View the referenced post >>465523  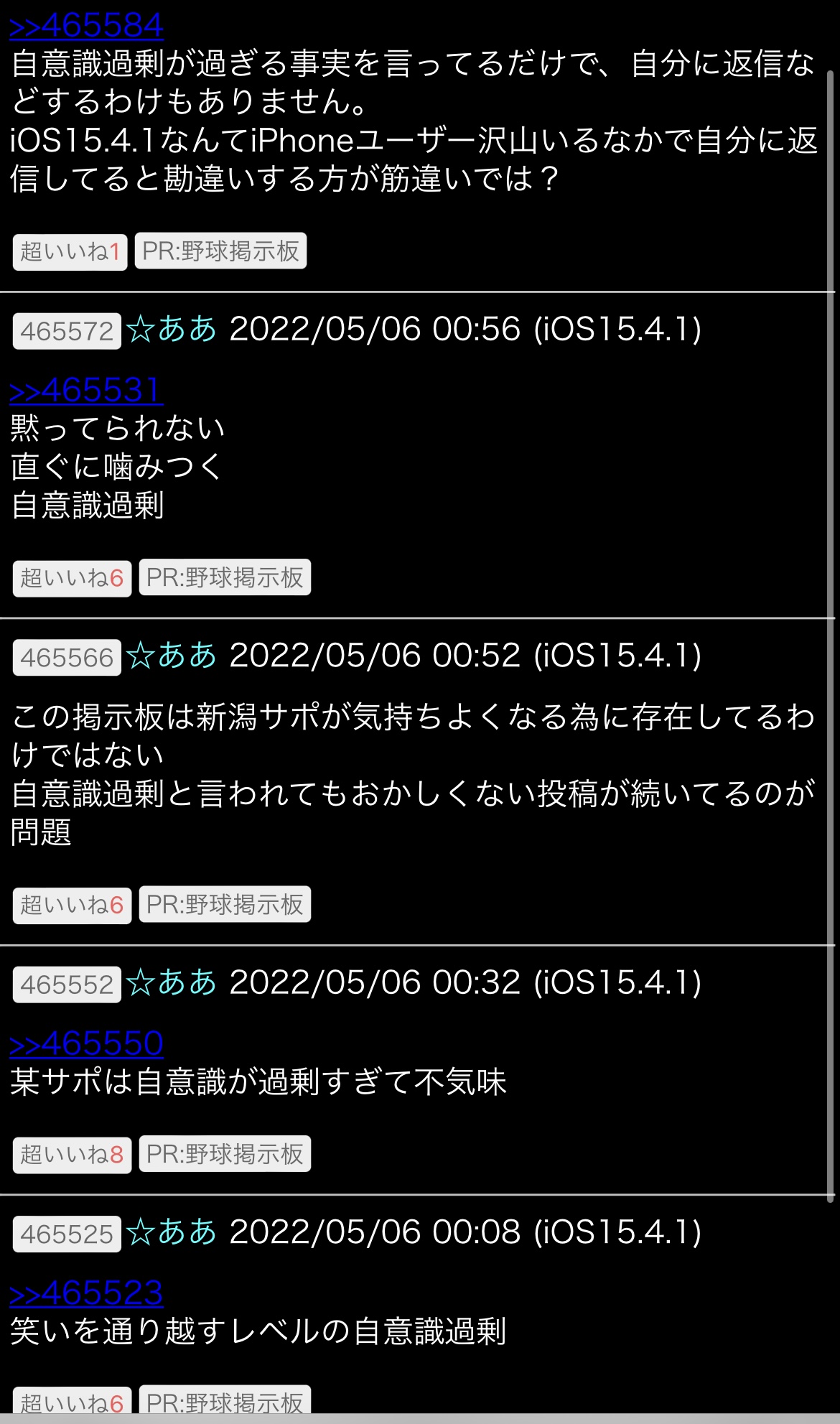pos(86,1293)
